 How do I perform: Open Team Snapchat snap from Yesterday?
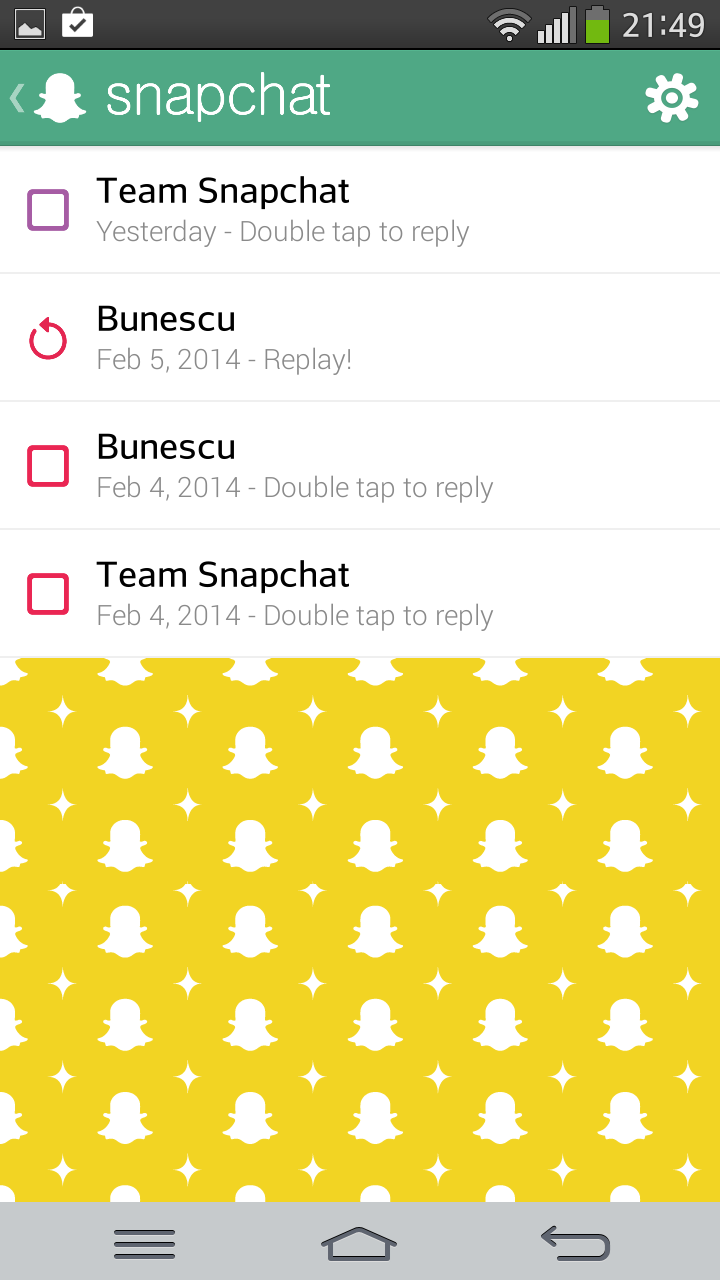(x=360, y=210)
